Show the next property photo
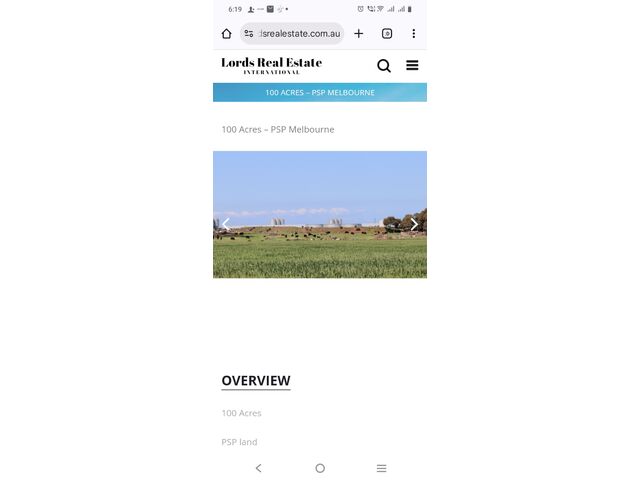Viewport: 640px width, 480px height. pyautogui.click(x=414, y=224)
